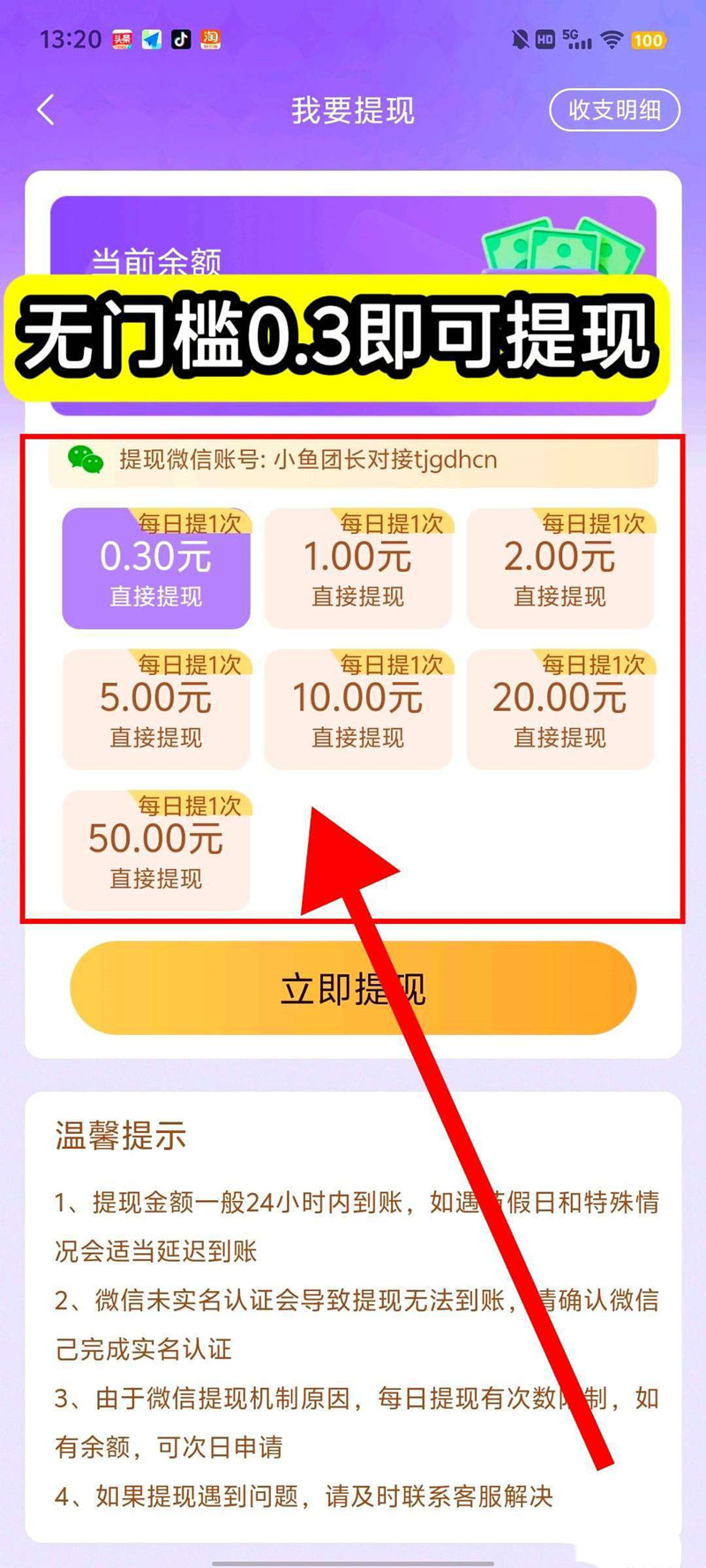The image size is (706, 1568).
Task: Open 收支明细 income and expense details
Action: [x=614, y=110]
